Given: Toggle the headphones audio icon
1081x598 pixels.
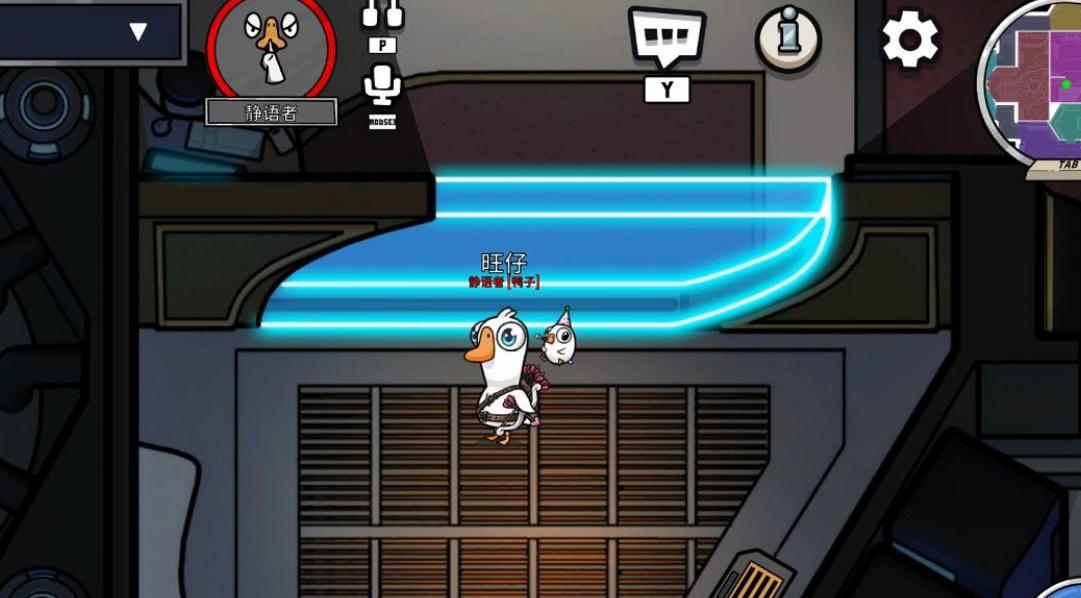Looking at the screenshot, I should click(382, 14).
